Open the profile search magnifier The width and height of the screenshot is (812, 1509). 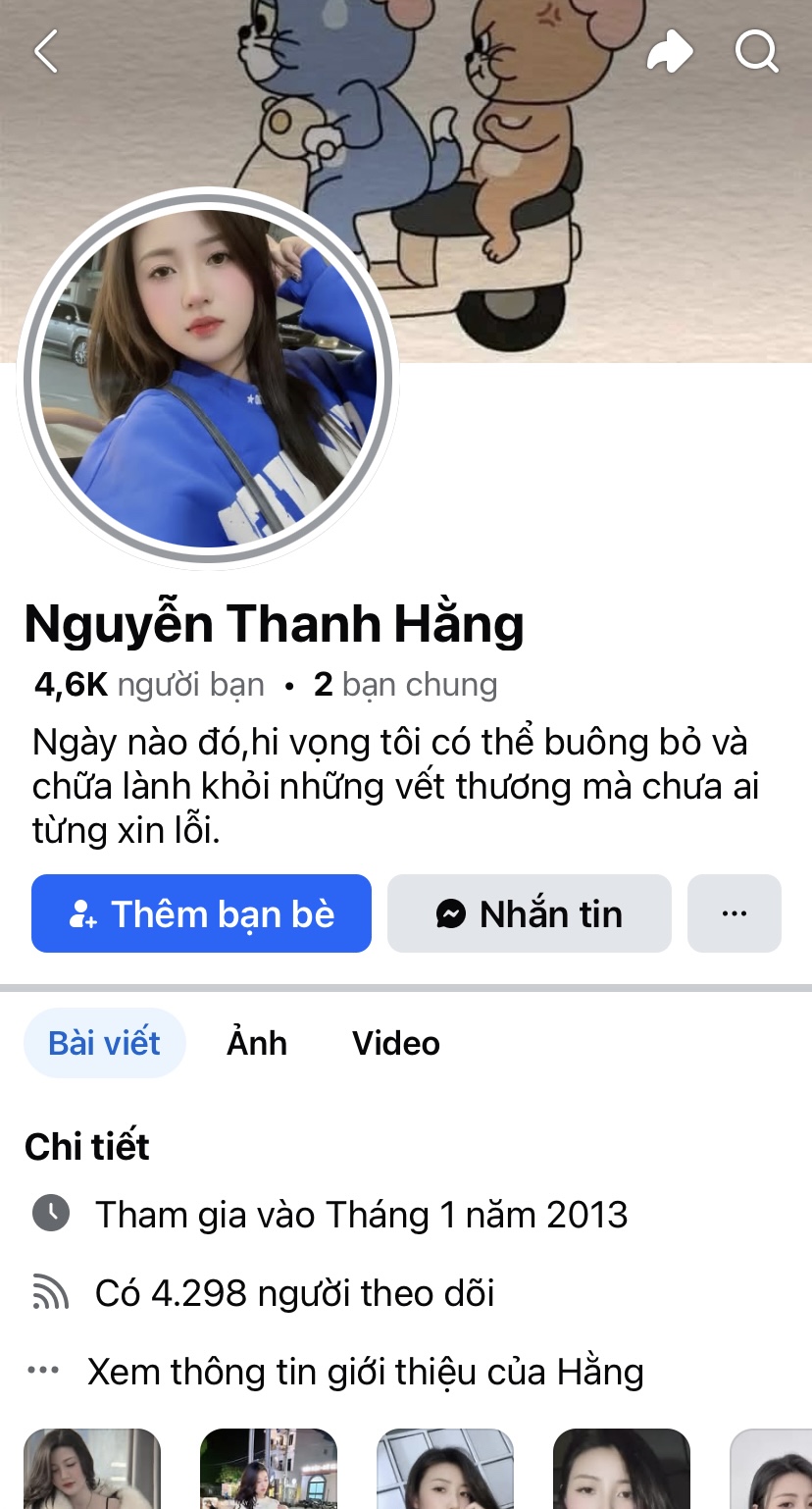pos(757,51)
